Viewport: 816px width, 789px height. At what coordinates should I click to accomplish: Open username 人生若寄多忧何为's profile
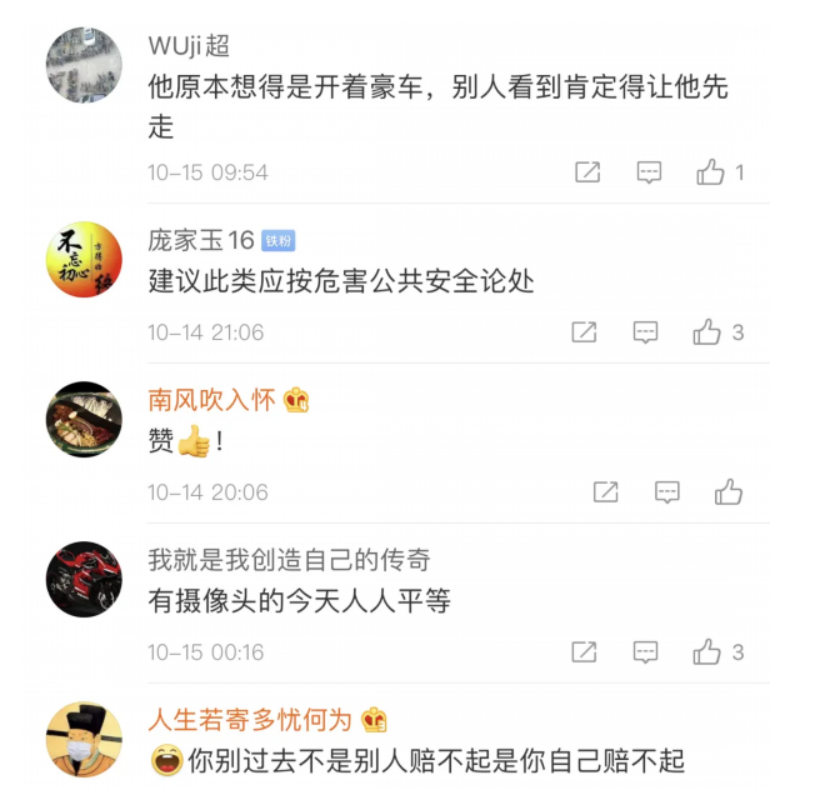coord(250,719)
